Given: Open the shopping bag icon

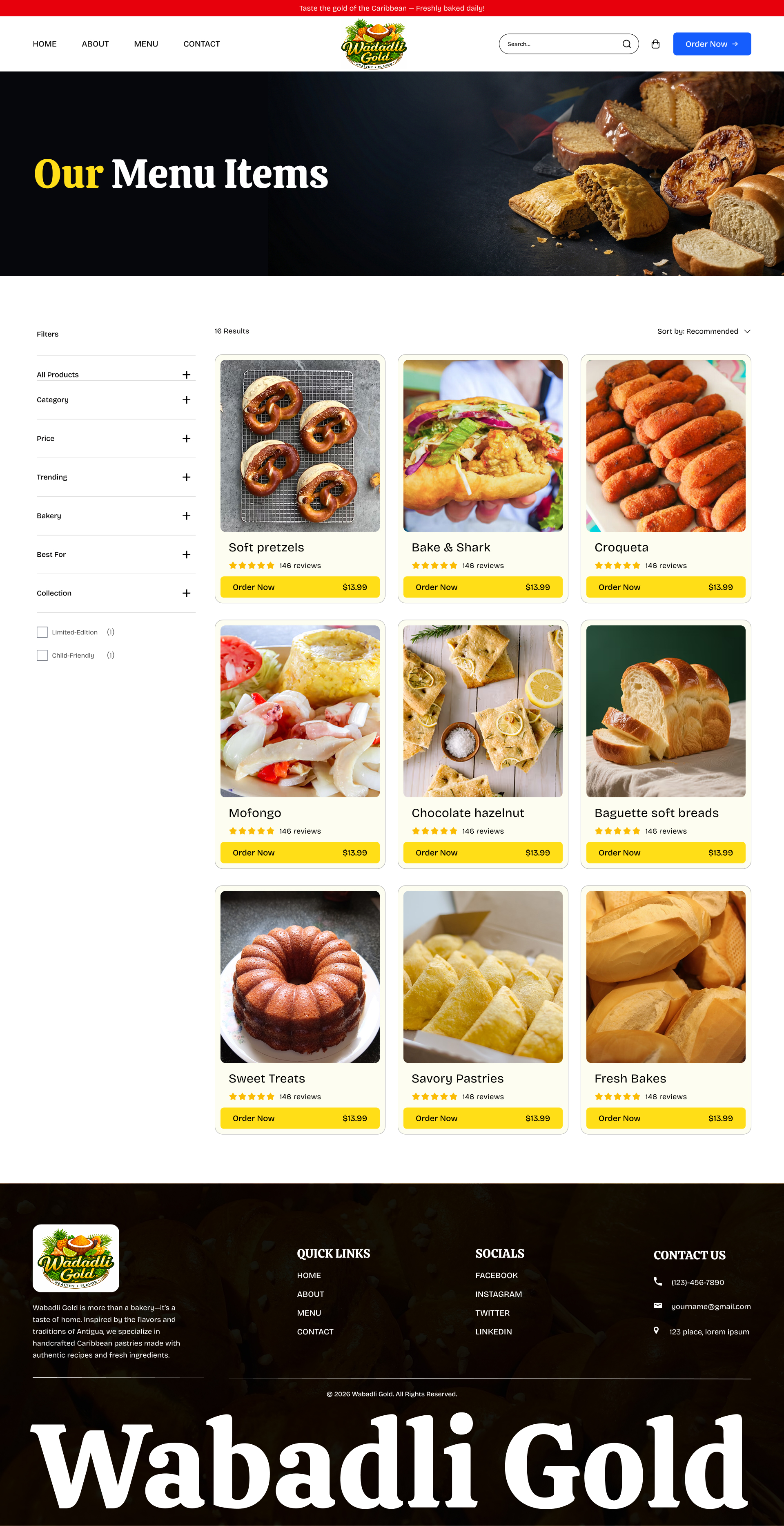Looking at the screenshot, I should pyautogui.click(x=655, y=44).
